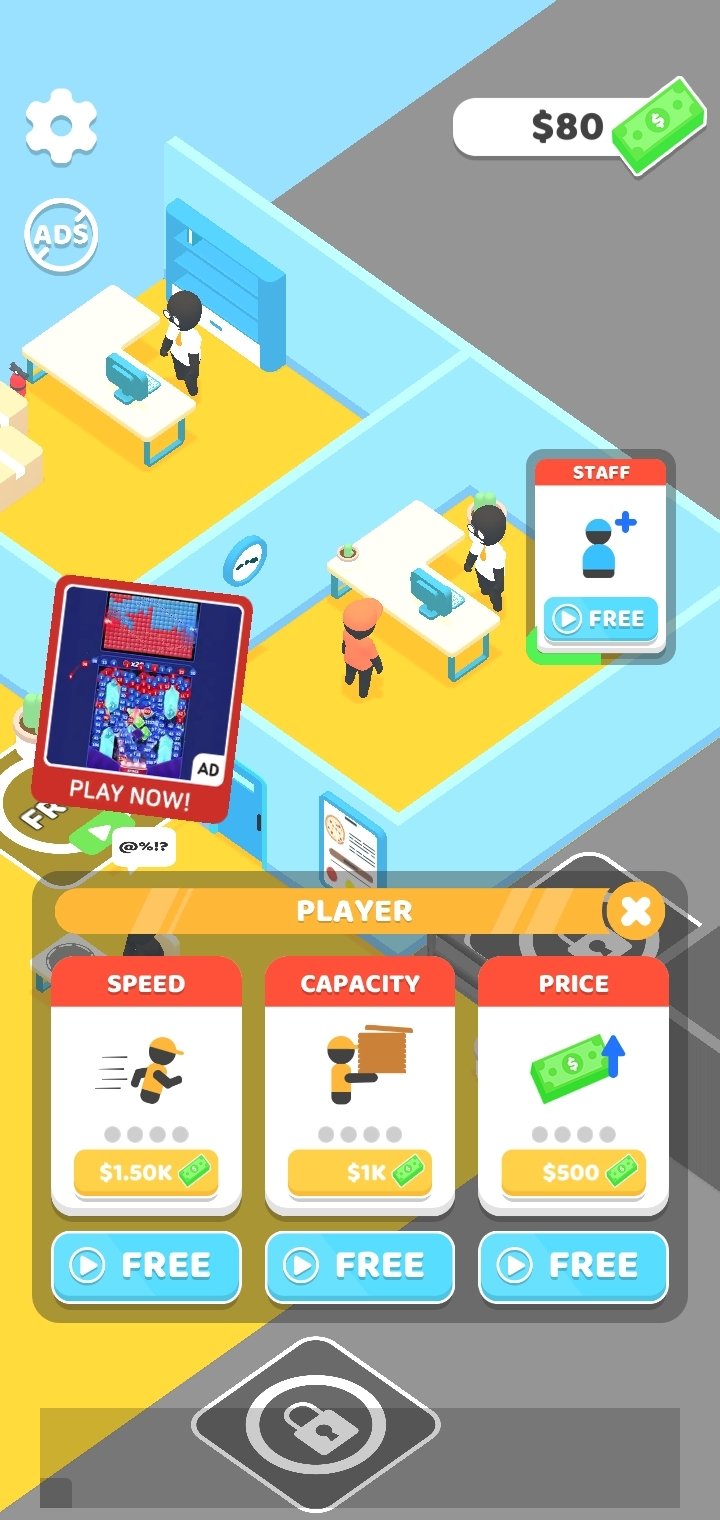The width and height of the screenshot is (720, 1520).
Task: Hire free Staff via ad
Action: click(601, 619)
